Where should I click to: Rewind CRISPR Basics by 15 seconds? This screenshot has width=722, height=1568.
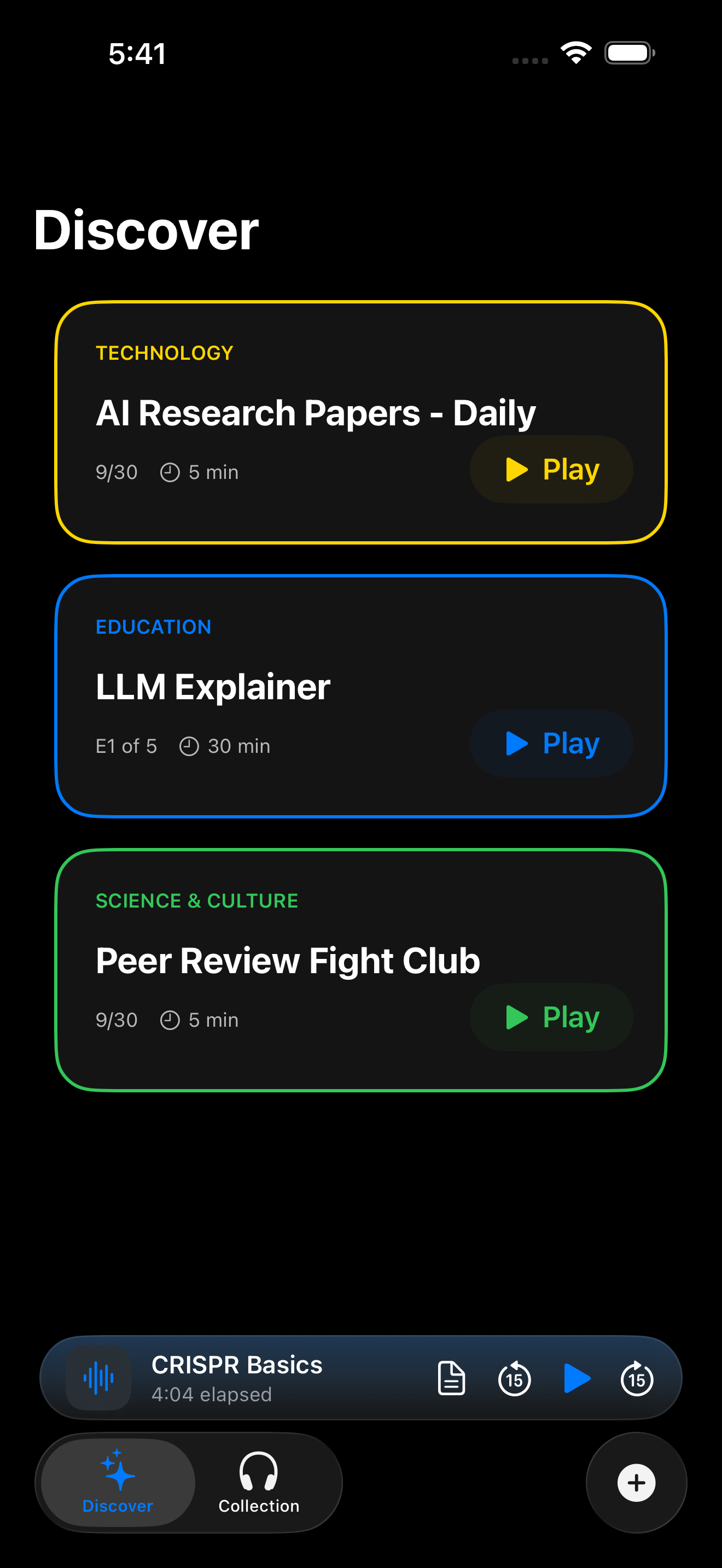pyautogui.click(x=514, y=1379)
